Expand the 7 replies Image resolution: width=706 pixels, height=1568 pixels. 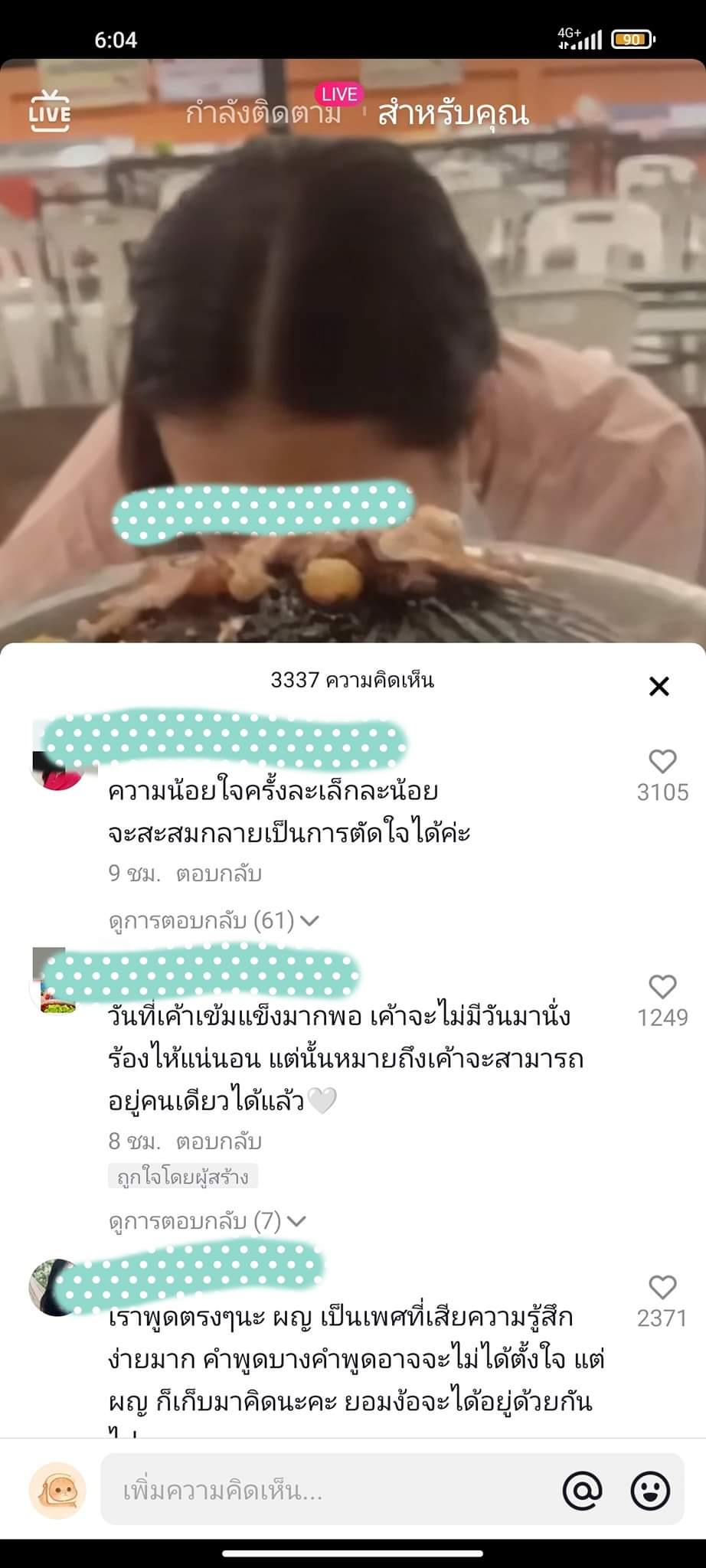207,1221
